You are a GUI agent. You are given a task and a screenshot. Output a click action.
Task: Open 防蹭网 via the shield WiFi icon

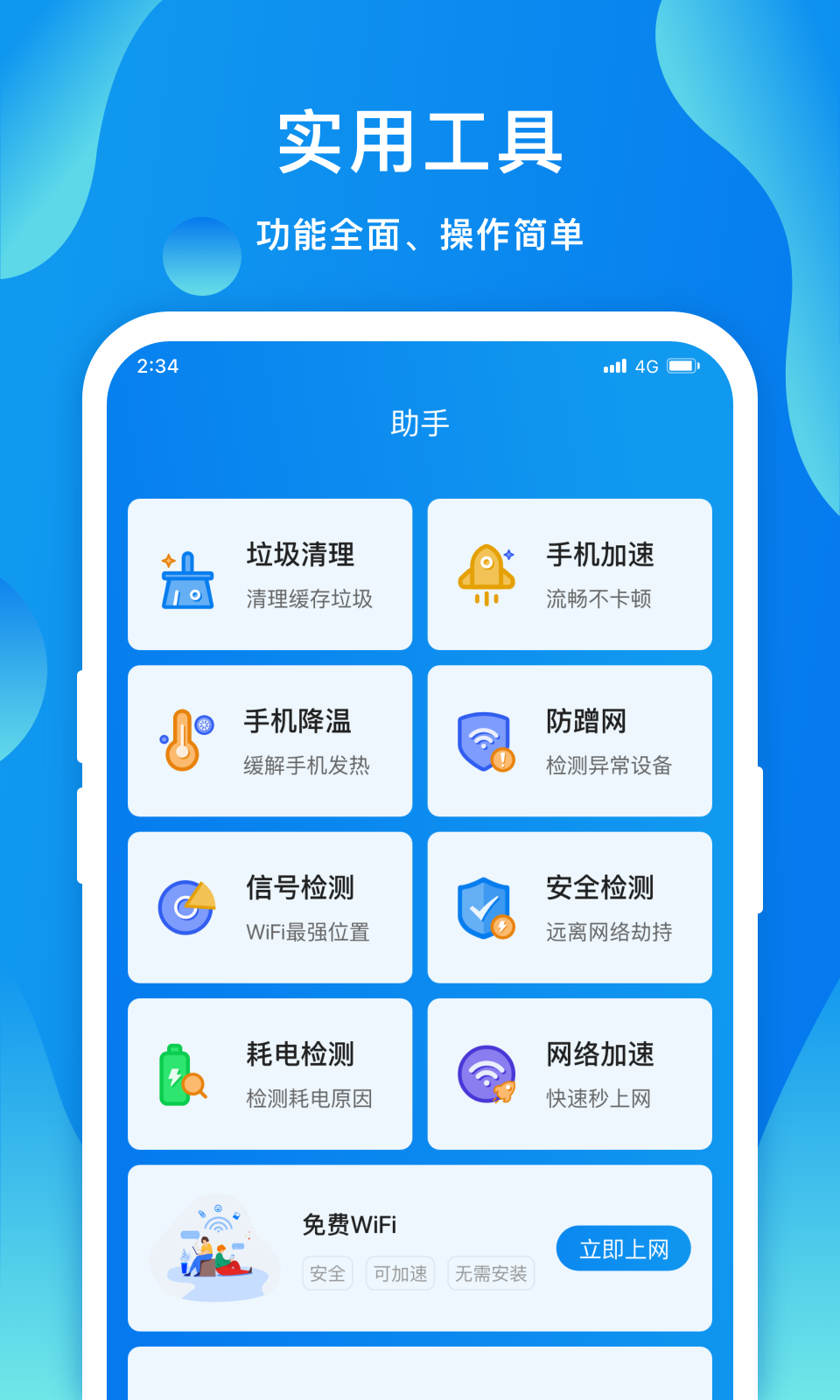(485, 740)
